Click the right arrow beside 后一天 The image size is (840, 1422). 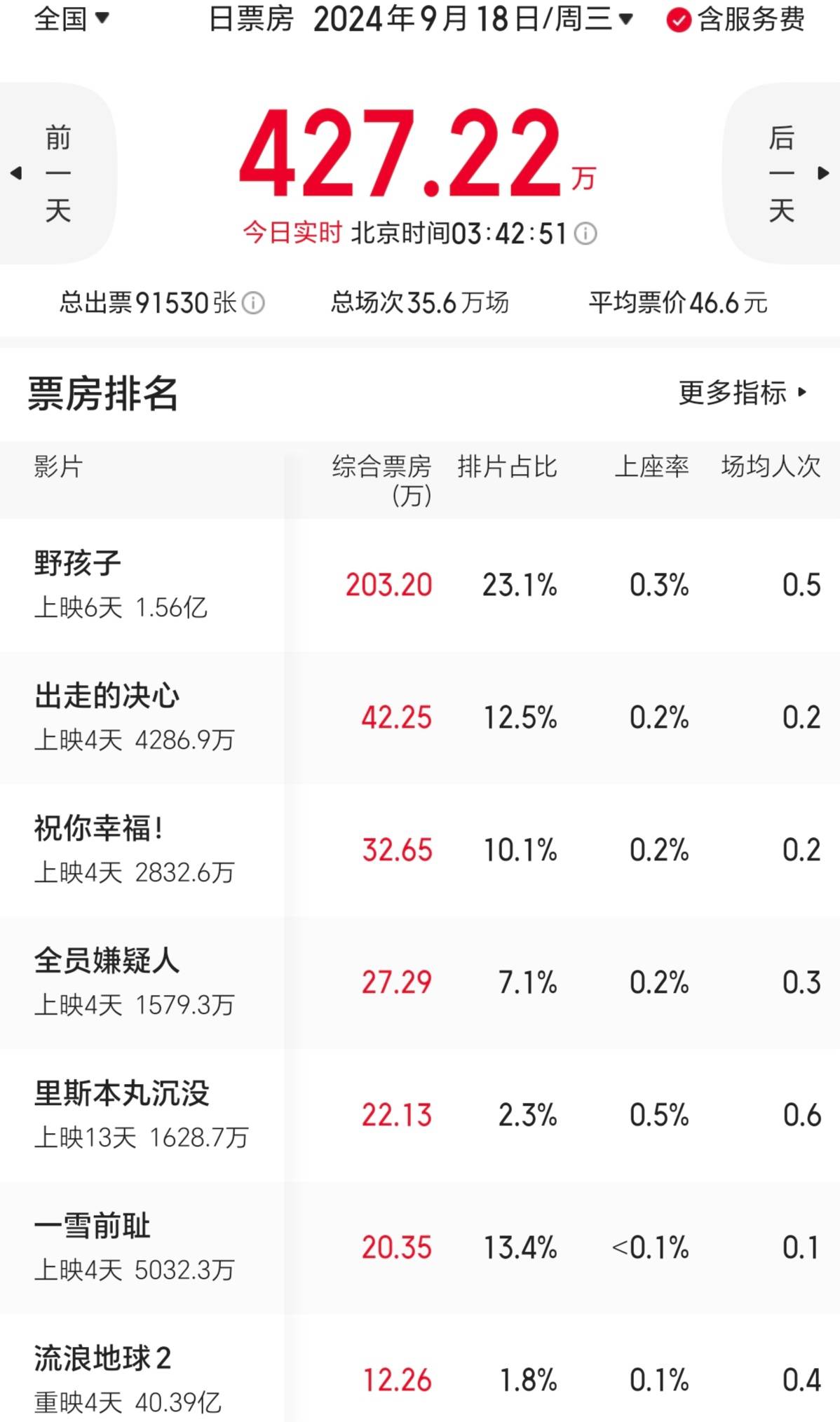[822, 174]
